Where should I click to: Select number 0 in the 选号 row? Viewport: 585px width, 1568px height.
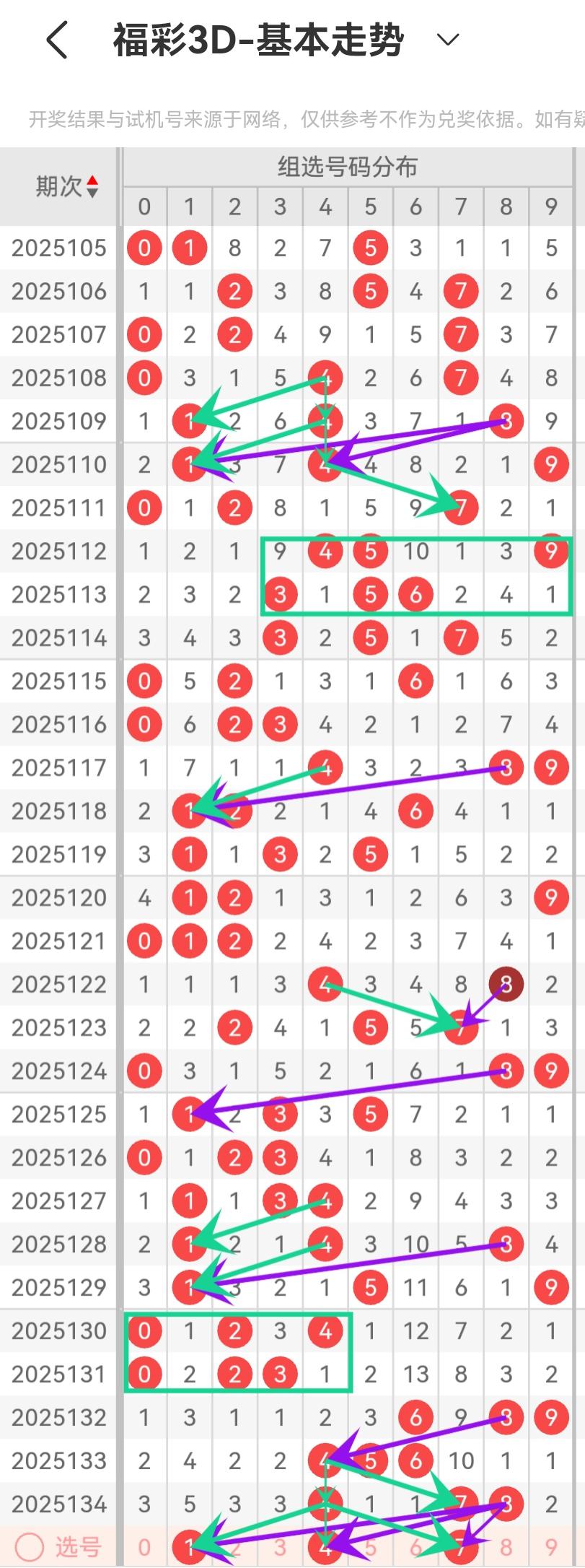144,1547
